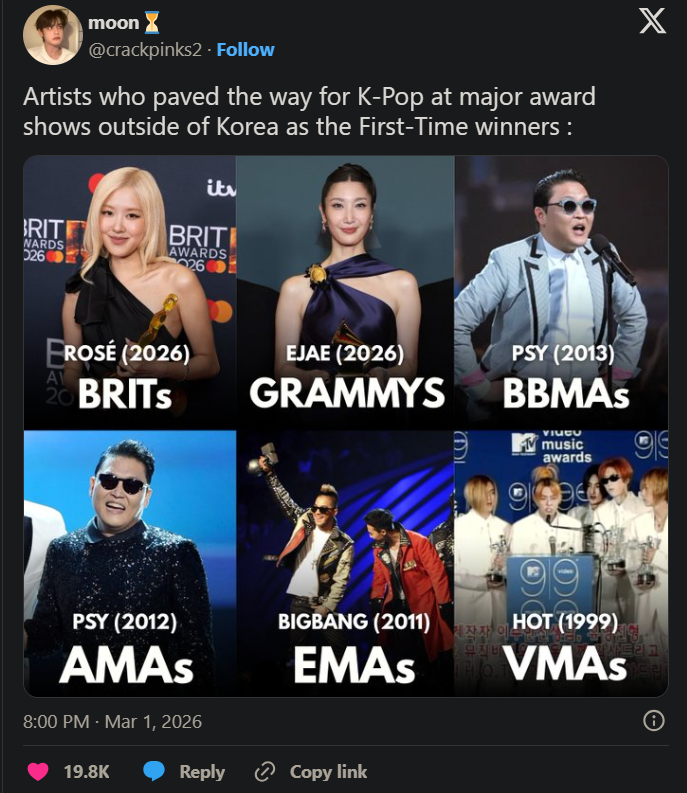Viewport: 687px width, 793px height.
Task: Open the post info icon
Action: (653, 721)
